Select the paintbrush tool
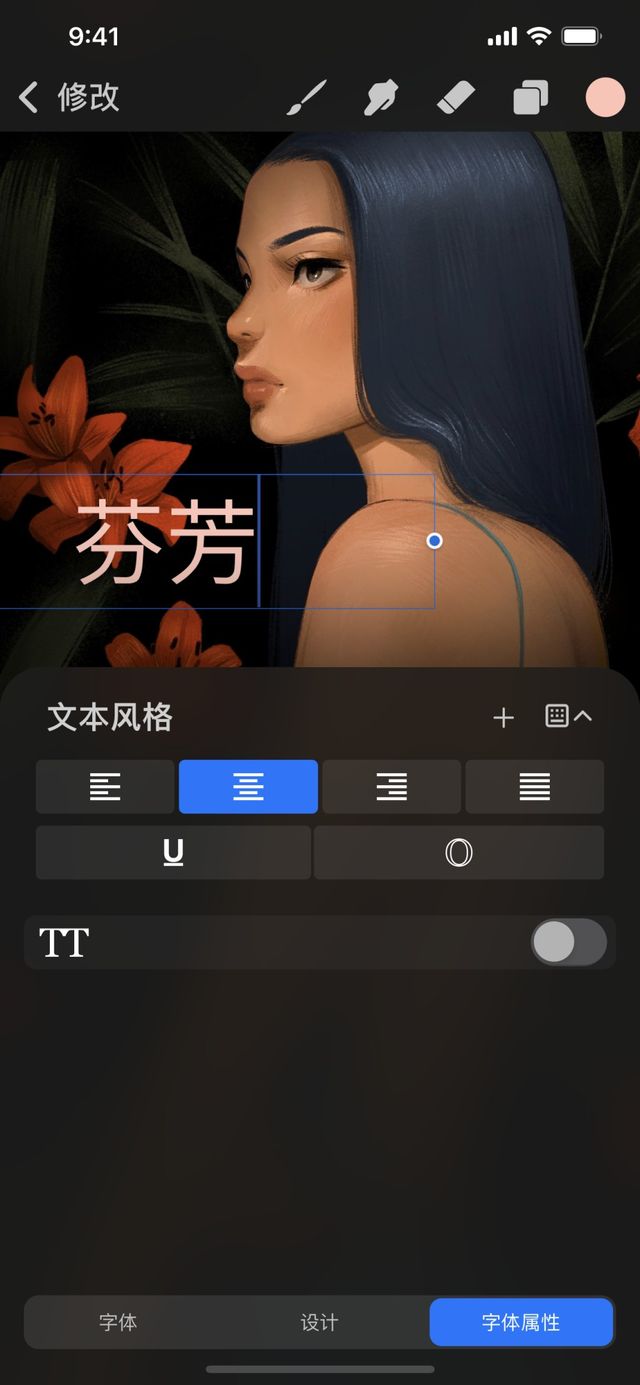The image size is (640, 1385). coord(307,98)
